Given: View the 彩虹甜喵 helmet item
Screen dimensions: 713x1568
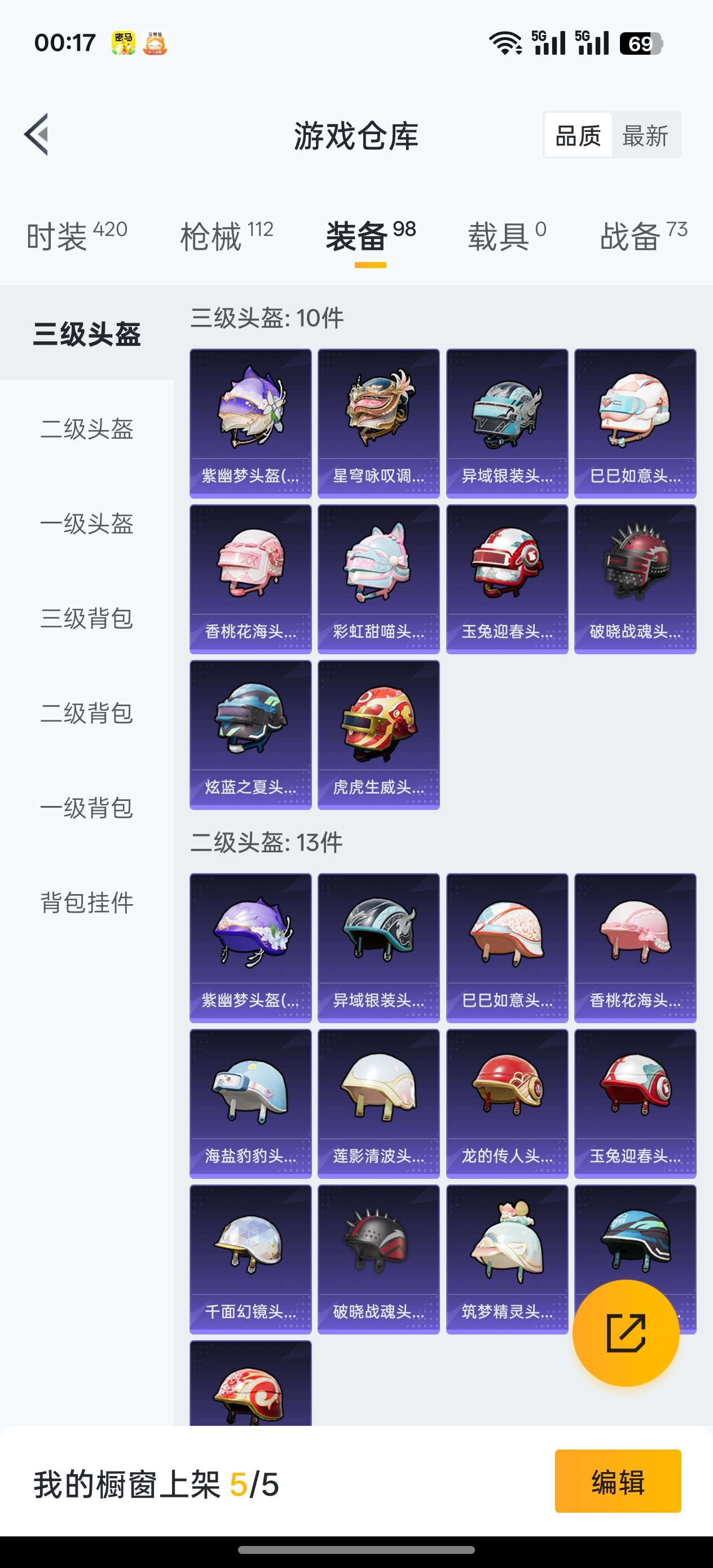Looking at the screenshot, I should pos(378,579).
